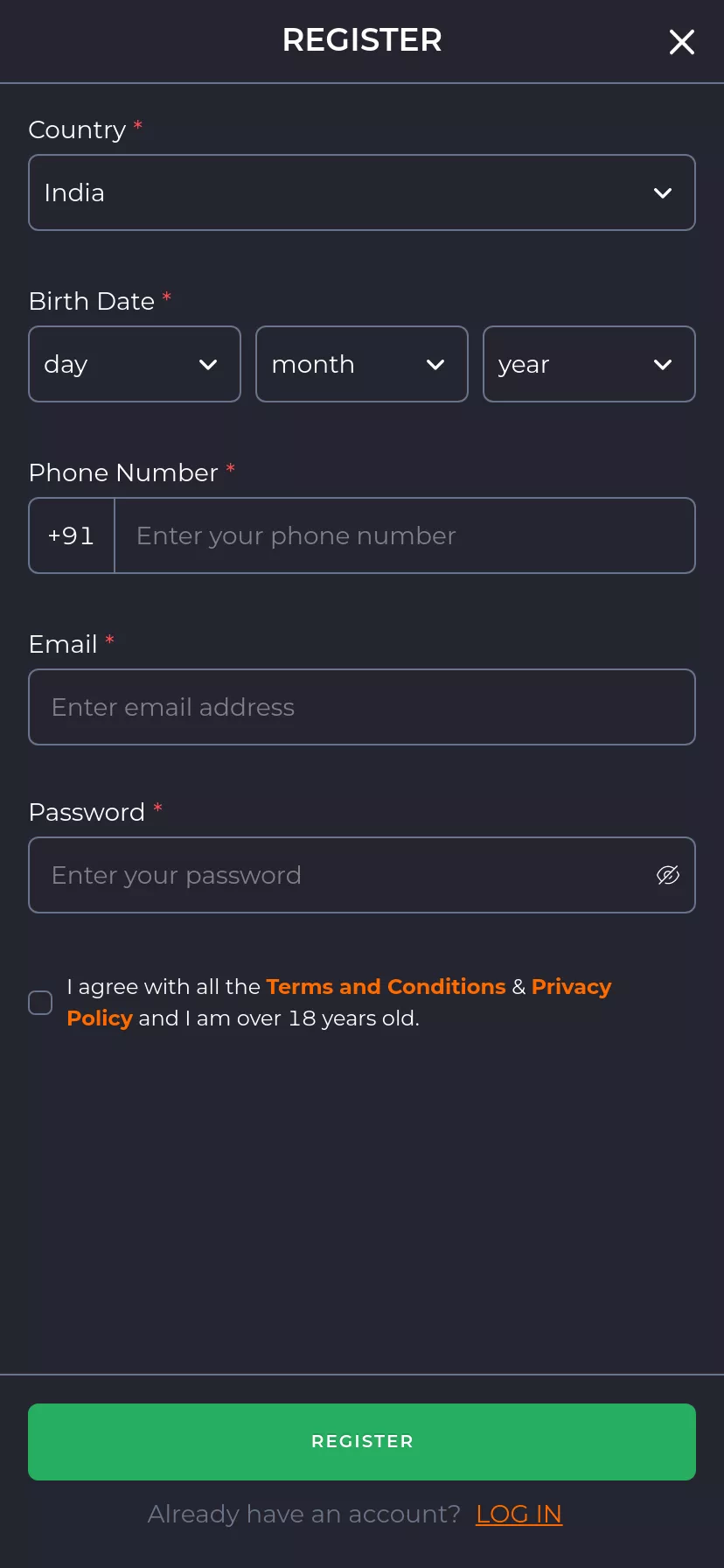Focus the phone number field
This screenshot has height=1568, width=724.
(x=404, y=535)
